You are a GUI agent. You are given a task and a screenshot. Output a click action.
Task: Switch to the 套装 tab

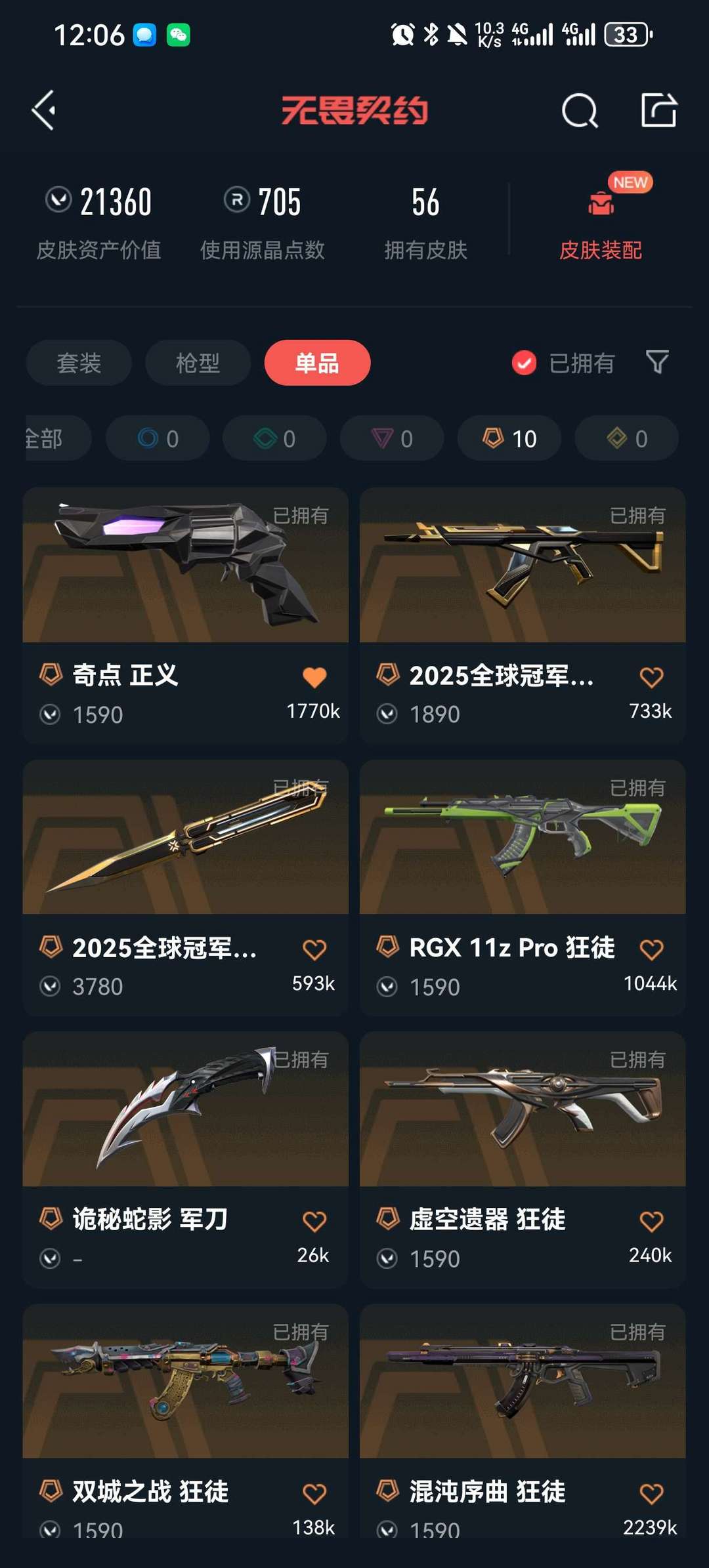(79, 363)
